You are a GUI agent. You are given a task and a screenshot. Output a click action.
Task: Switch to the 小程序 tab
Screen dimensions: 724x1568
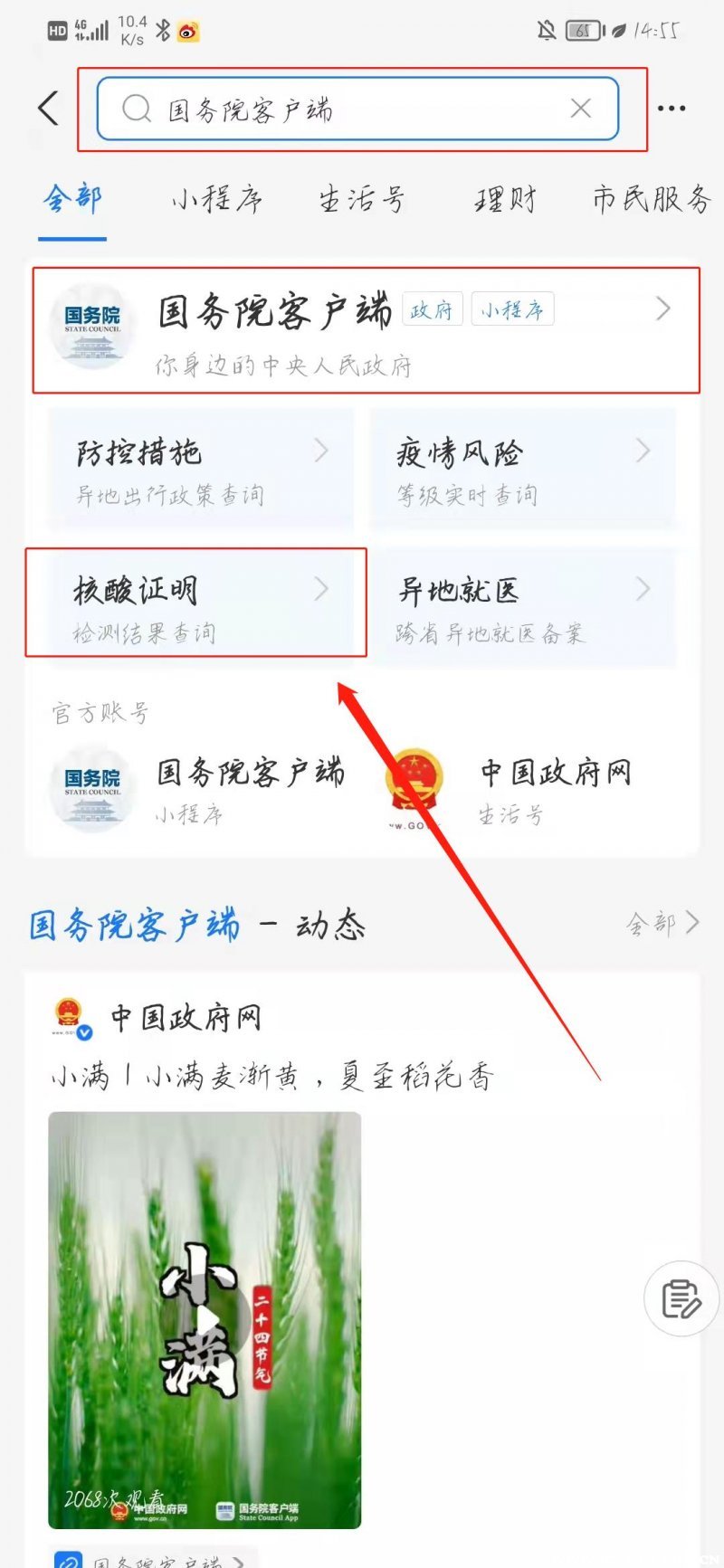pyautogui.click(x=217, y=199)
